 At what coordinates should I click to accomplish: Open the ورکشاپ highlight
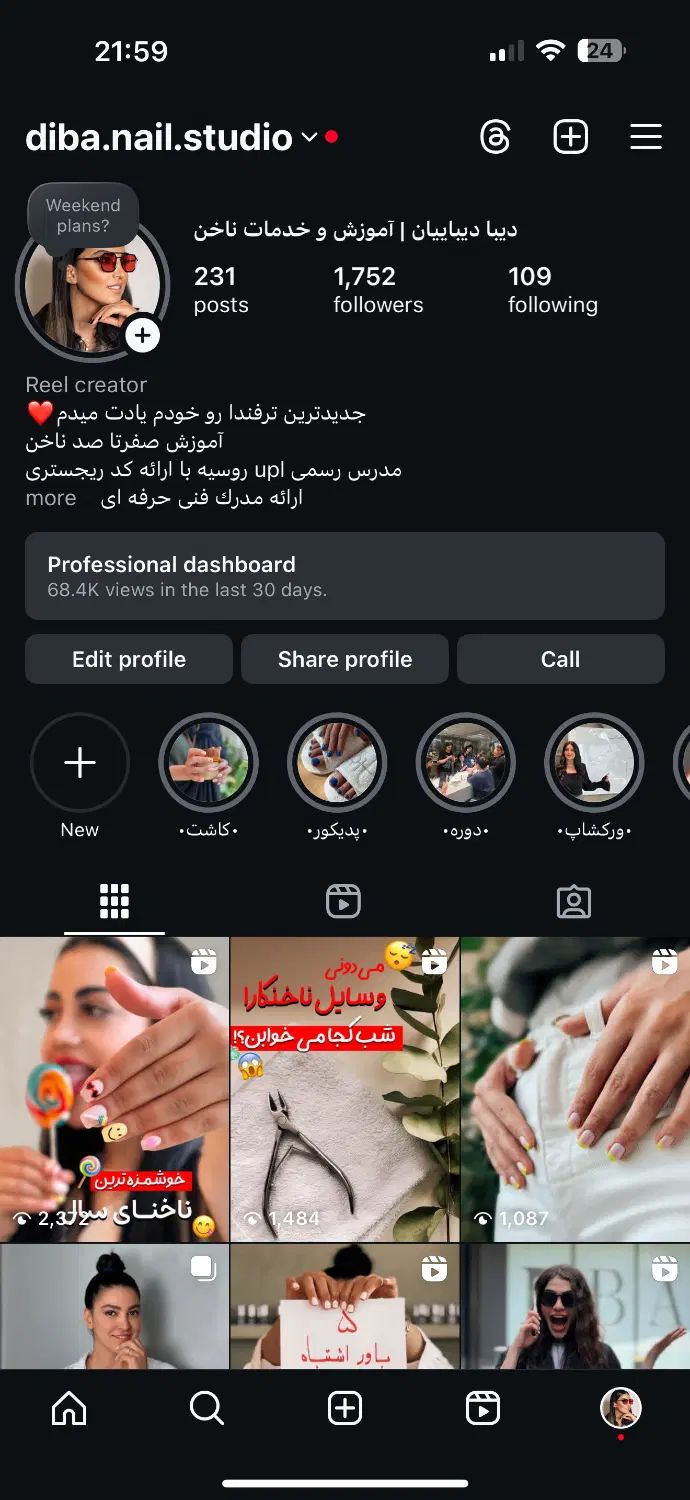[x=594, y=764]
